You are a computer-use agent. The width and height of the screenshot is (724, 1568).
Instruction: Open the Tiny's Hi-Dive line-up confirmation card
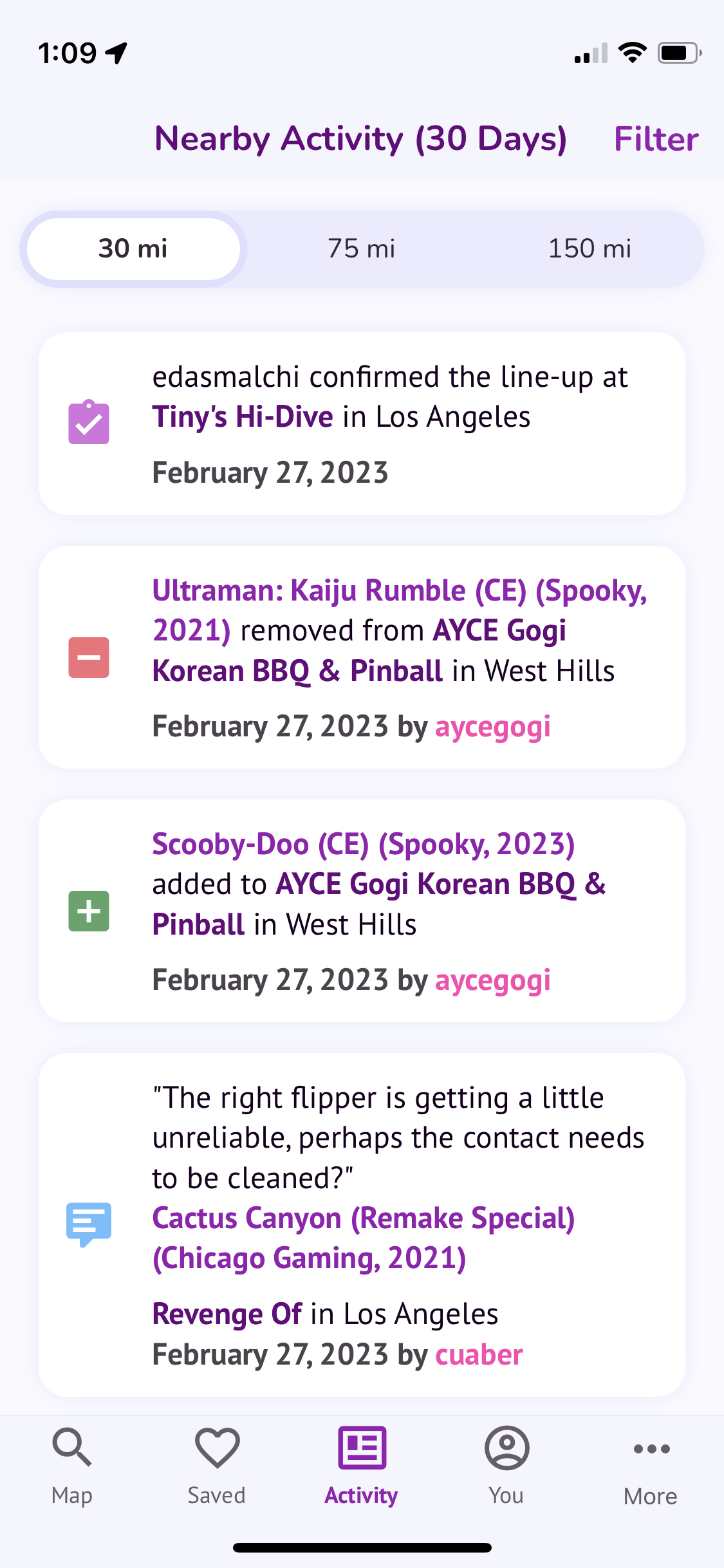coord(362,424)
